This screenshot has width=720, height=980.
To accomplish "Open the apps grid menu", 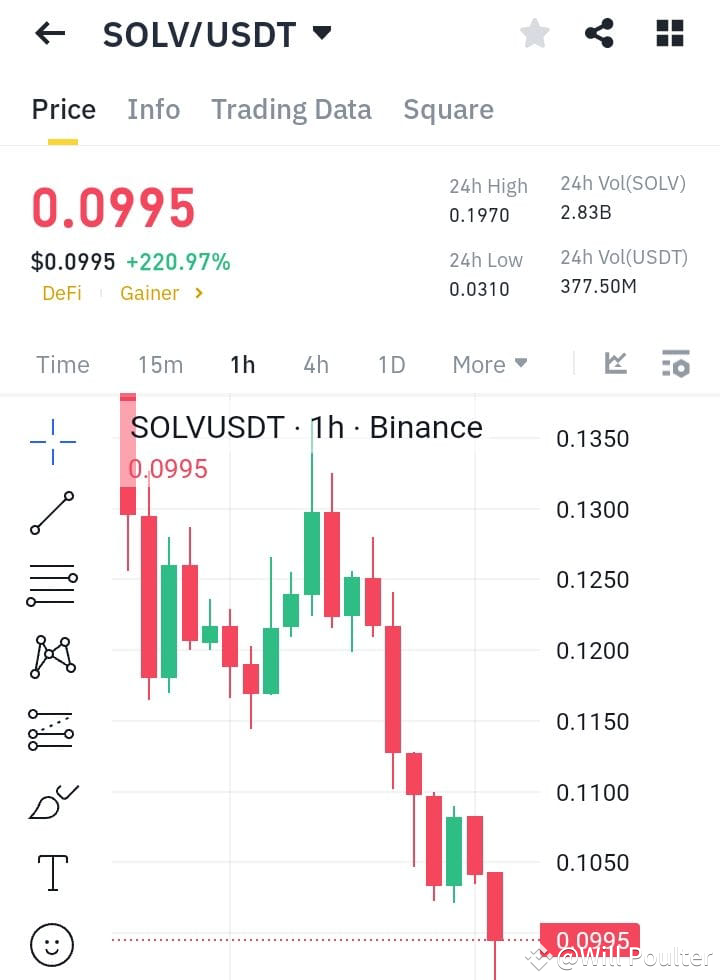I will click(x=668, y=32).
